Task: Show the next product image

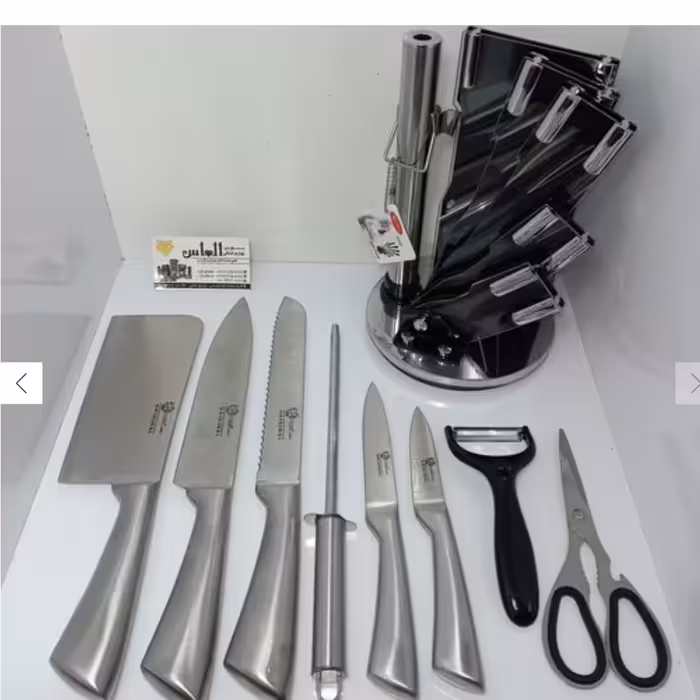Action: (x=690, y=382)
